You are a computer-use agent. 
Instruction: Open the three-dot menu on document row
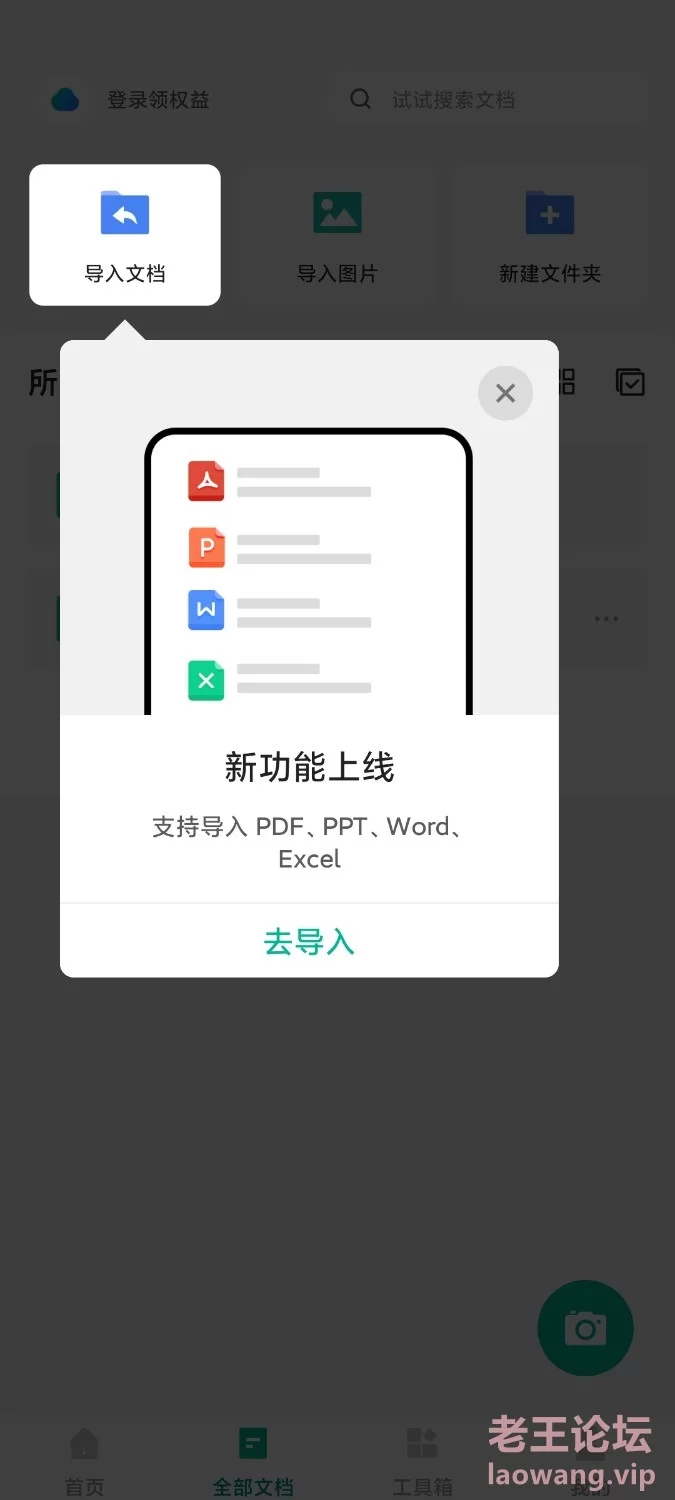pos(606,619)
